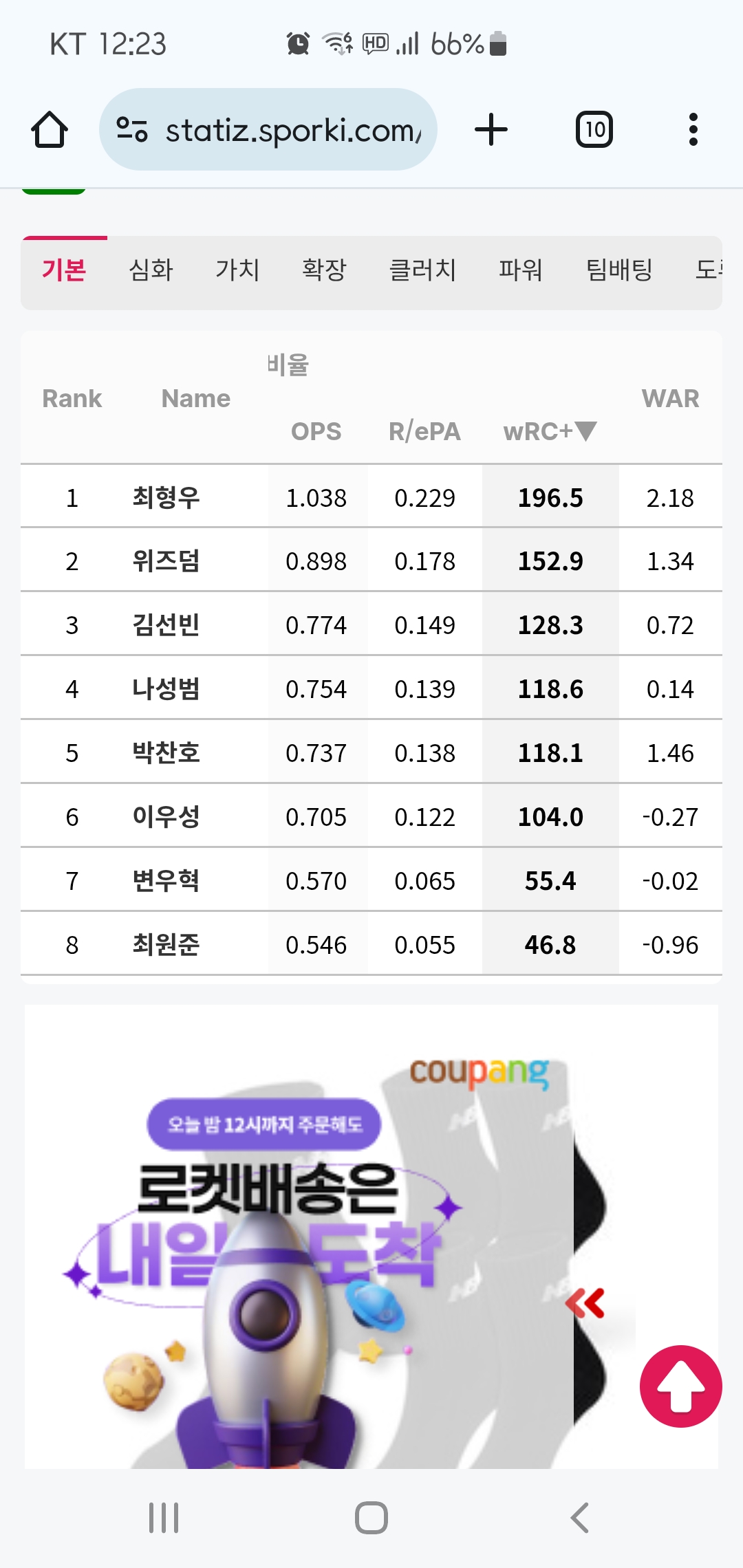This screenshot has height=1568, width=743.
Task: Switch to the 심화 tab
Action: coord(151,269)
